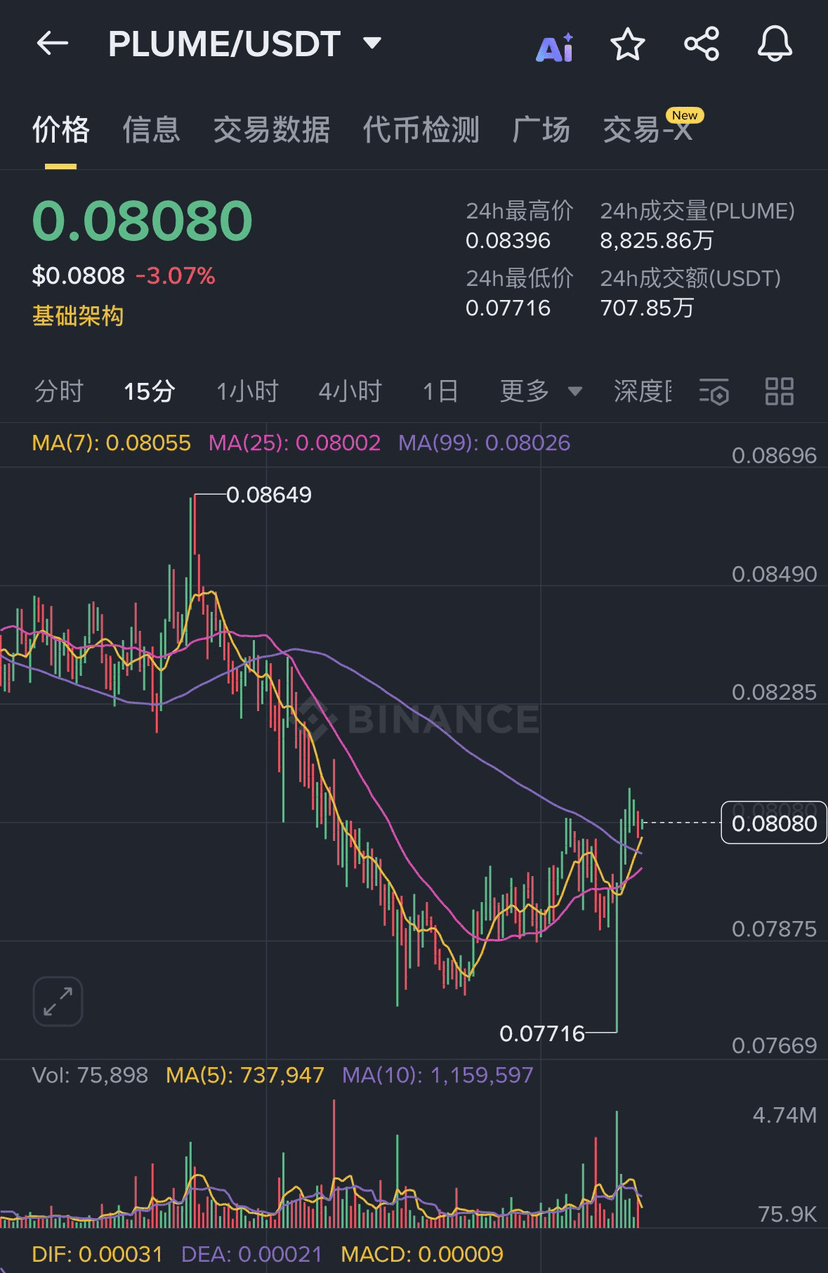Add PLUME/USDT to favorites with star

click(628, 44)
